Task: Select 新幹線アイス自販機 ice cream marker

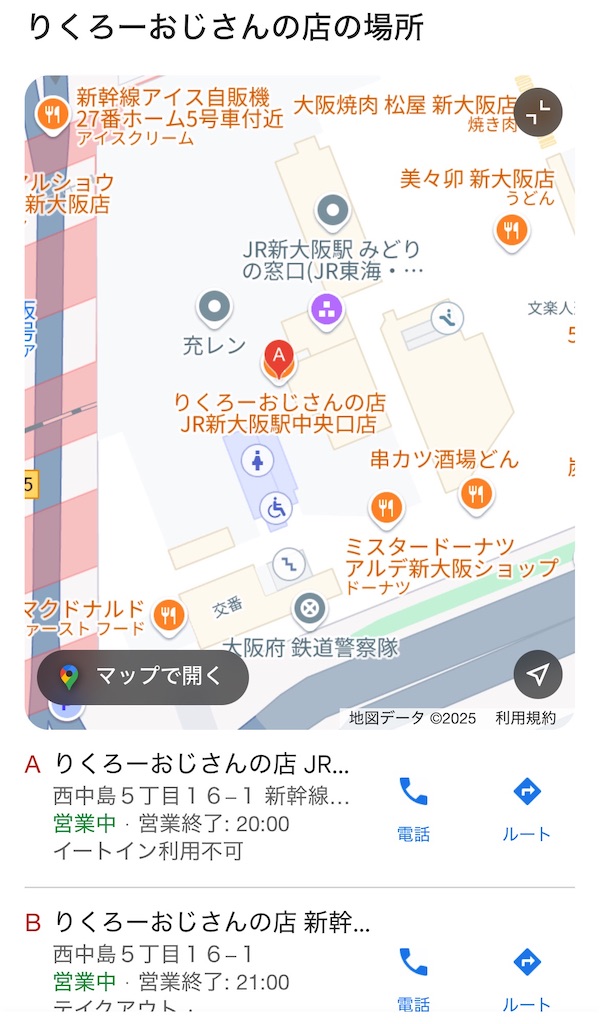Action: (51, 113)
